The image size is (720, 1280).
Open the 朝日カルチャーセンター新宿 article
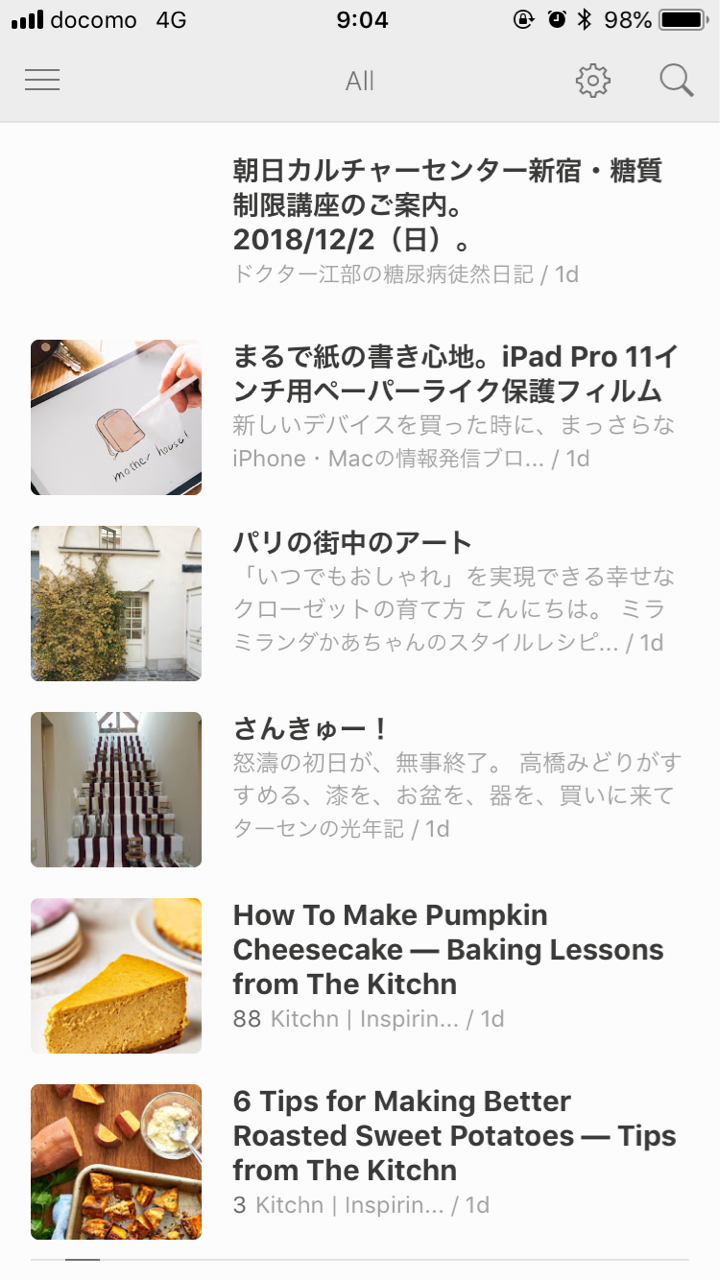447,205
